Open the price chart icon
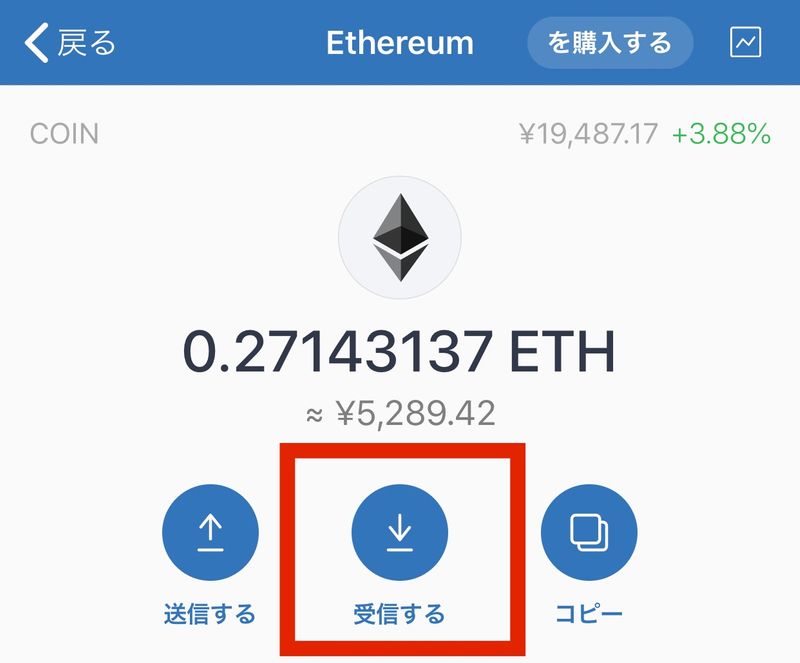The height and width of the screenshot is (663, 800). click(x=746, y=42)
